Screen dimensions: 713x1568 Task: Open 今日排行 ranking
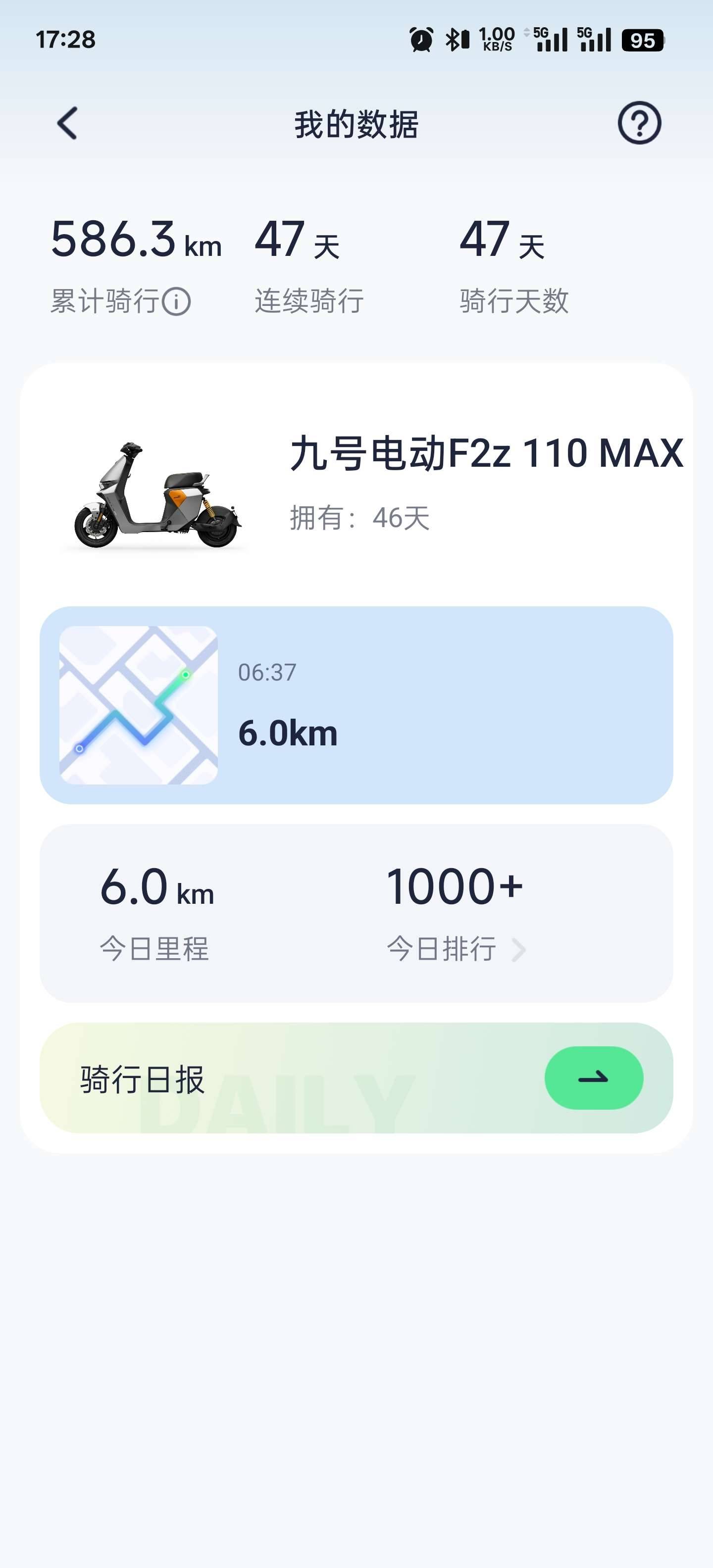pos(456,948)
